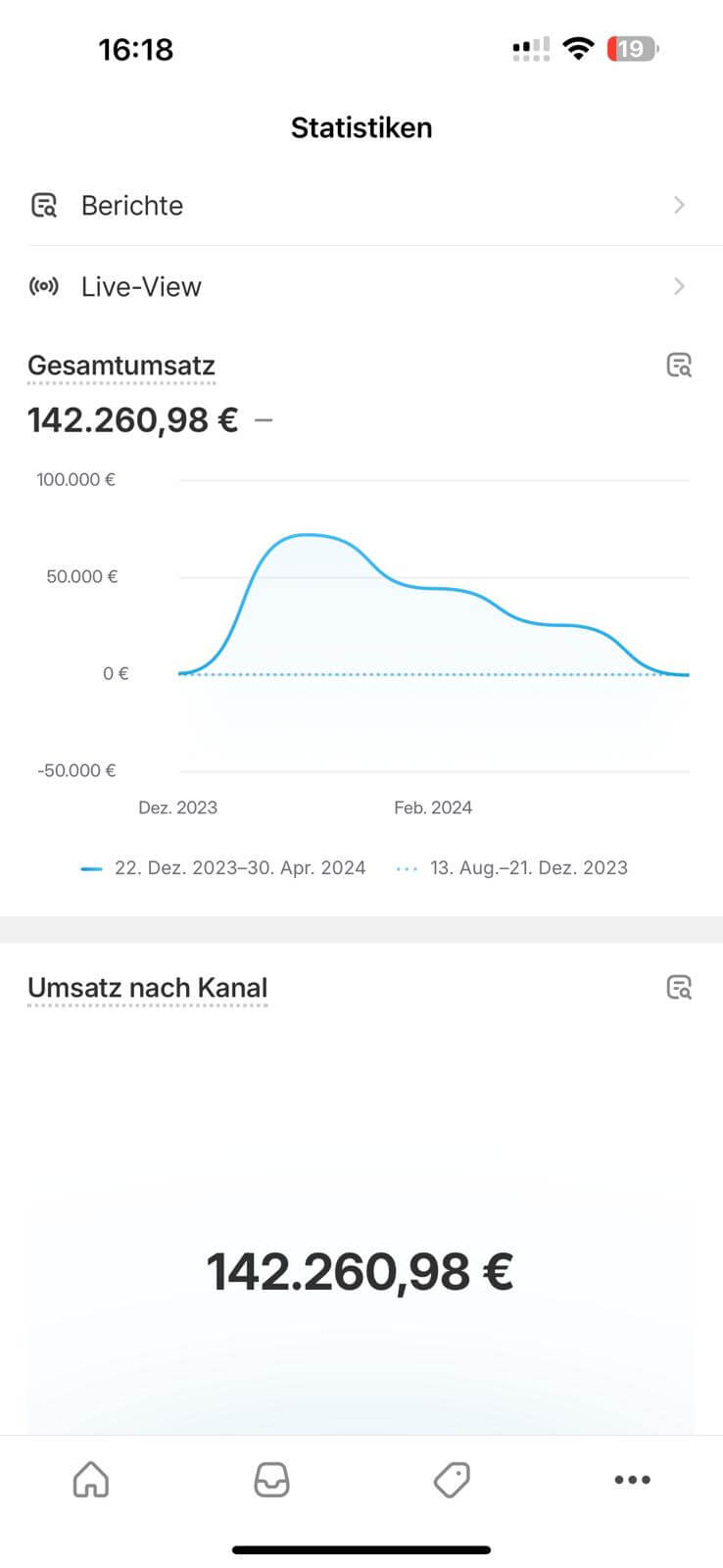Screen dimensions: 723x1568
Task: Tap the 142.260,98 € total revenue value
Action: click(132, 419)
